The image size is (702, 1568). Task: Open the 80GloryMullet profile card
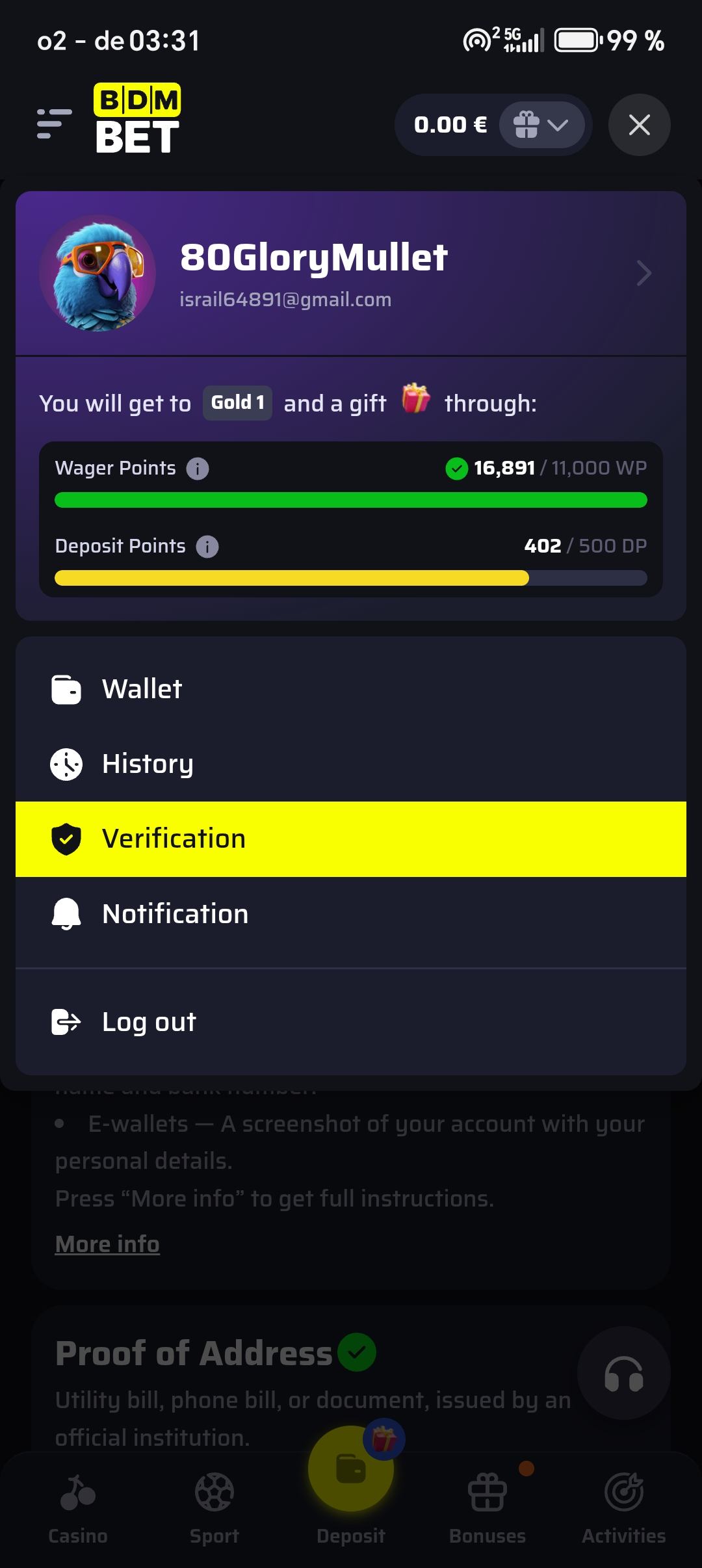click(351, 273)
